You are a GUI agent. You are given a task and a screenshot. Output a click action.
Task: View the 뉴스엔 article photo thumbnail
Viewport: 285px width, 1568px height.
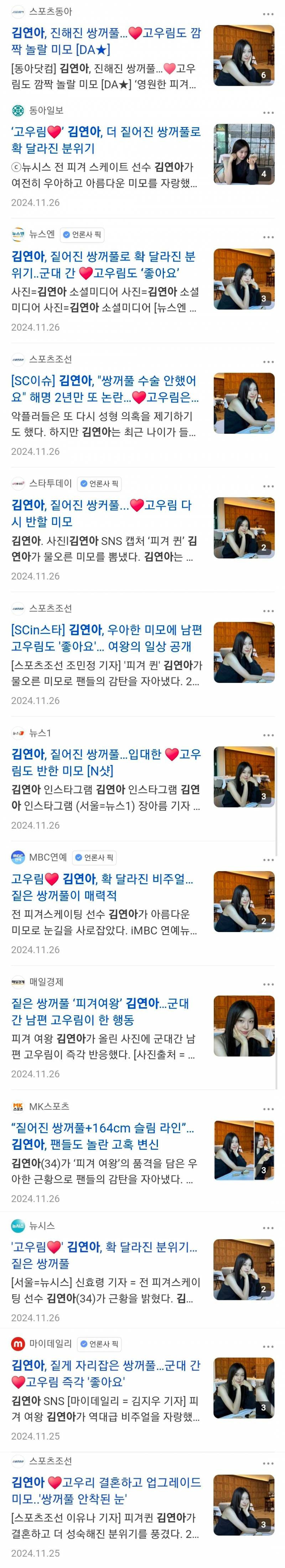tap(244, 279)
